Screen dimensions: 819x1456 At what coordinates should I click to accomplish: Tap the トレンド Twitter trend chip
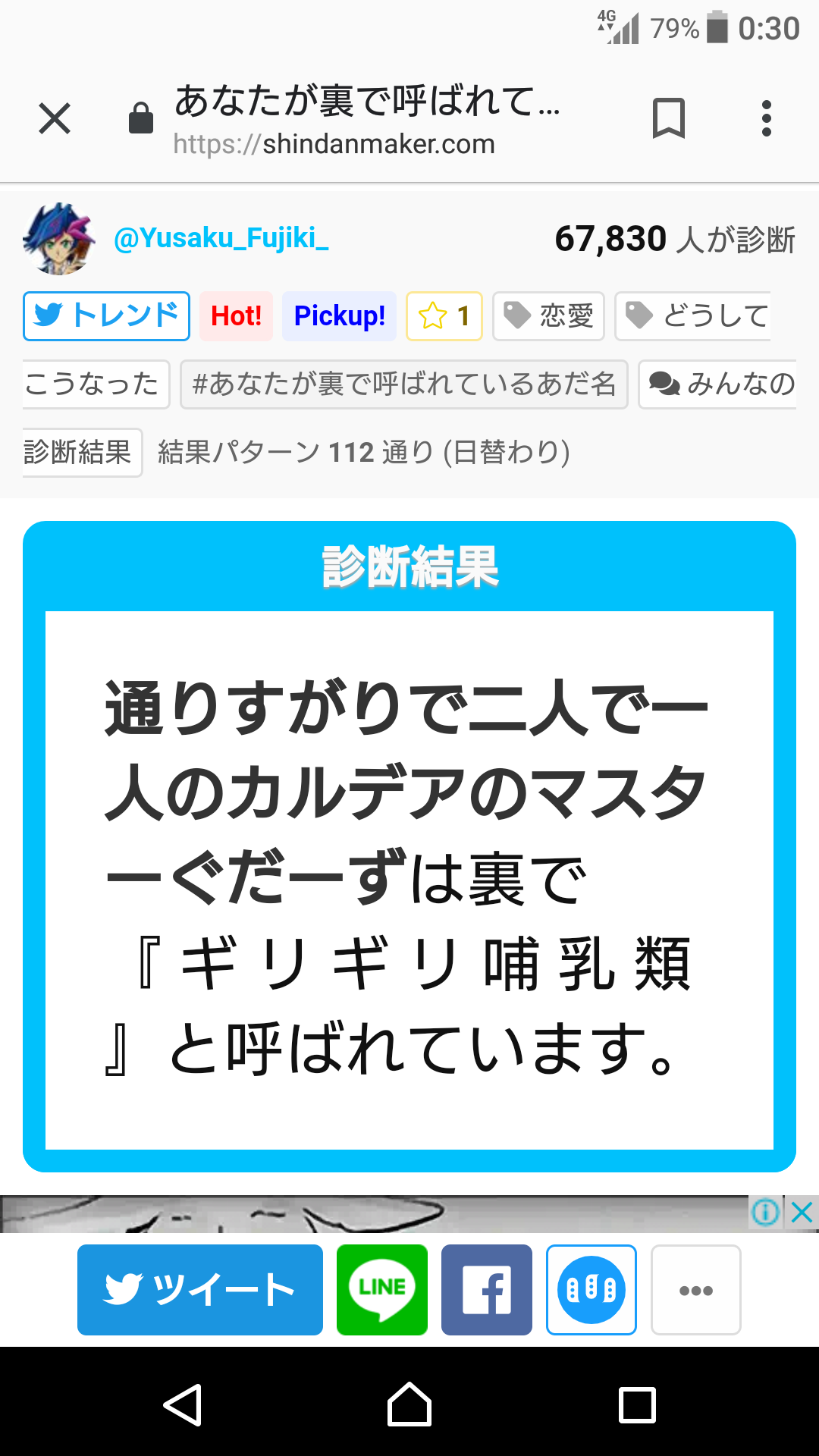[x=107, y=315]
